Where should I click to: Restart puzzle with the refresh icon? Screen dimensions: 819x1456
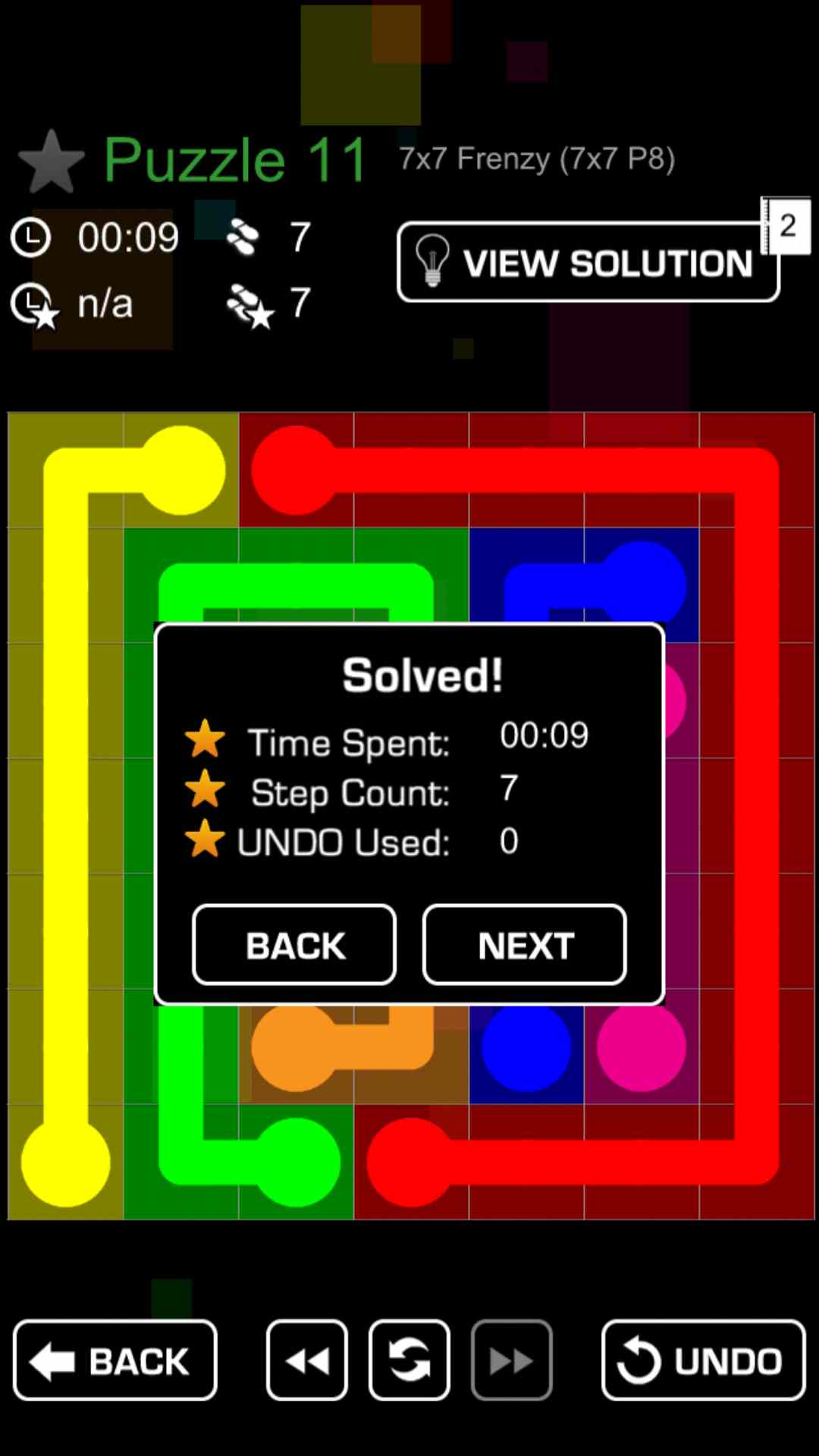tap(409, 1360)
